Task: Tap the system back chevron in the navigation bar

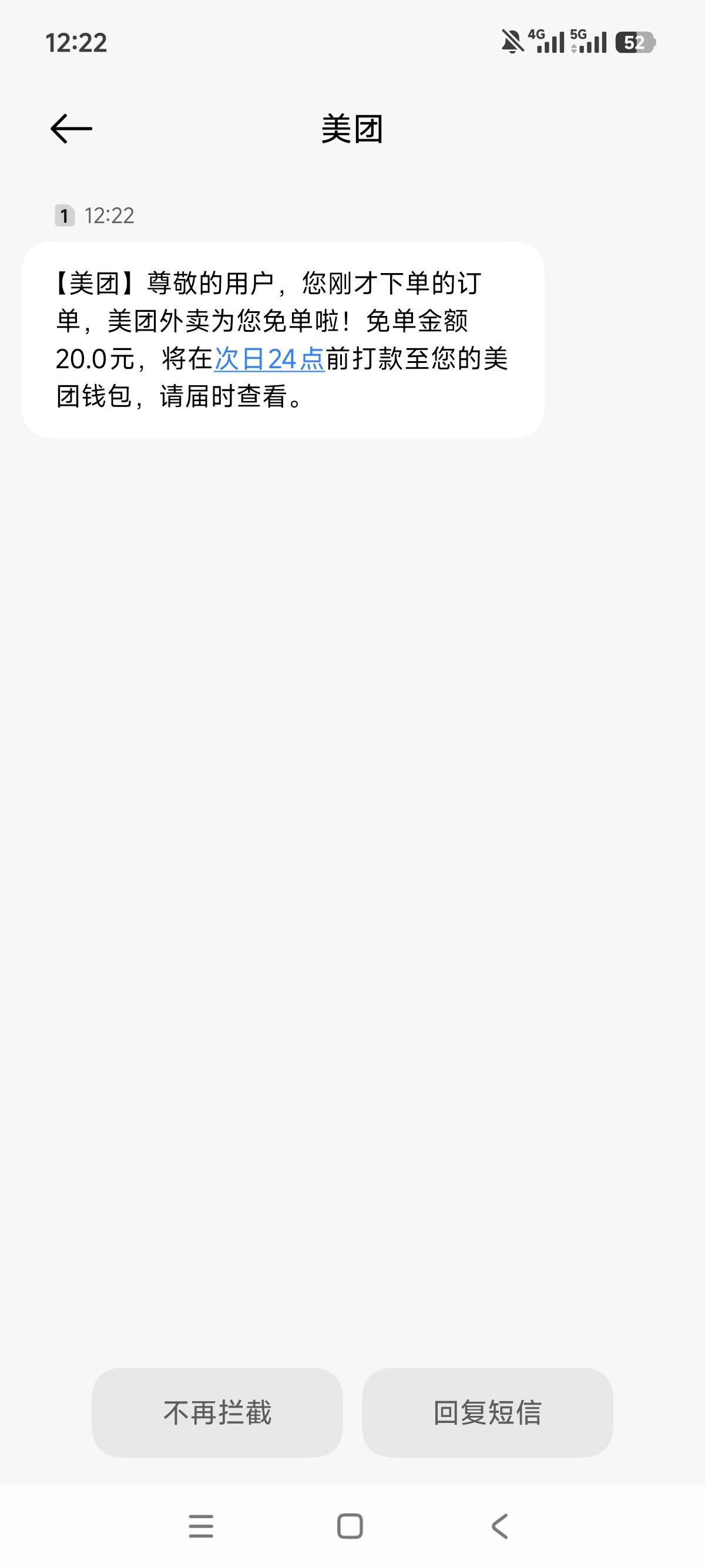Action: click(499, 1525)
